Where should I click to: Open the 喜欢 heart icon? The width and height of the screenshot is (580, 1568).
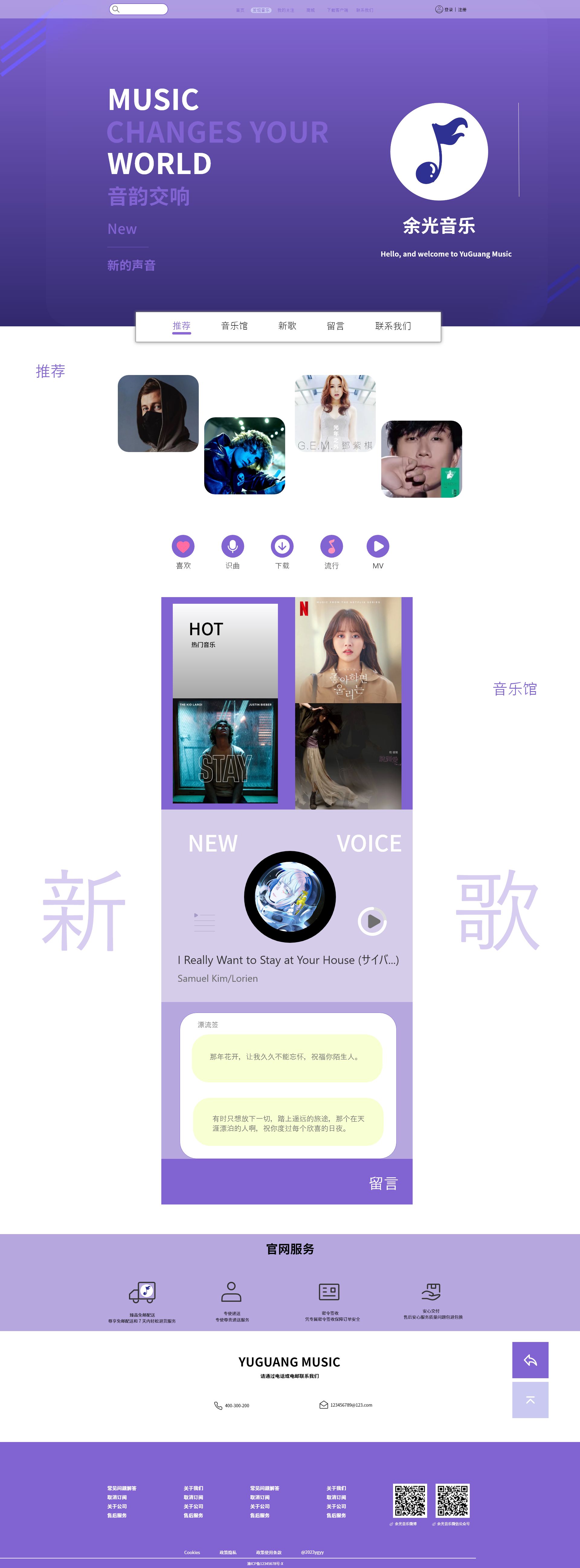[x=183, y=546]
